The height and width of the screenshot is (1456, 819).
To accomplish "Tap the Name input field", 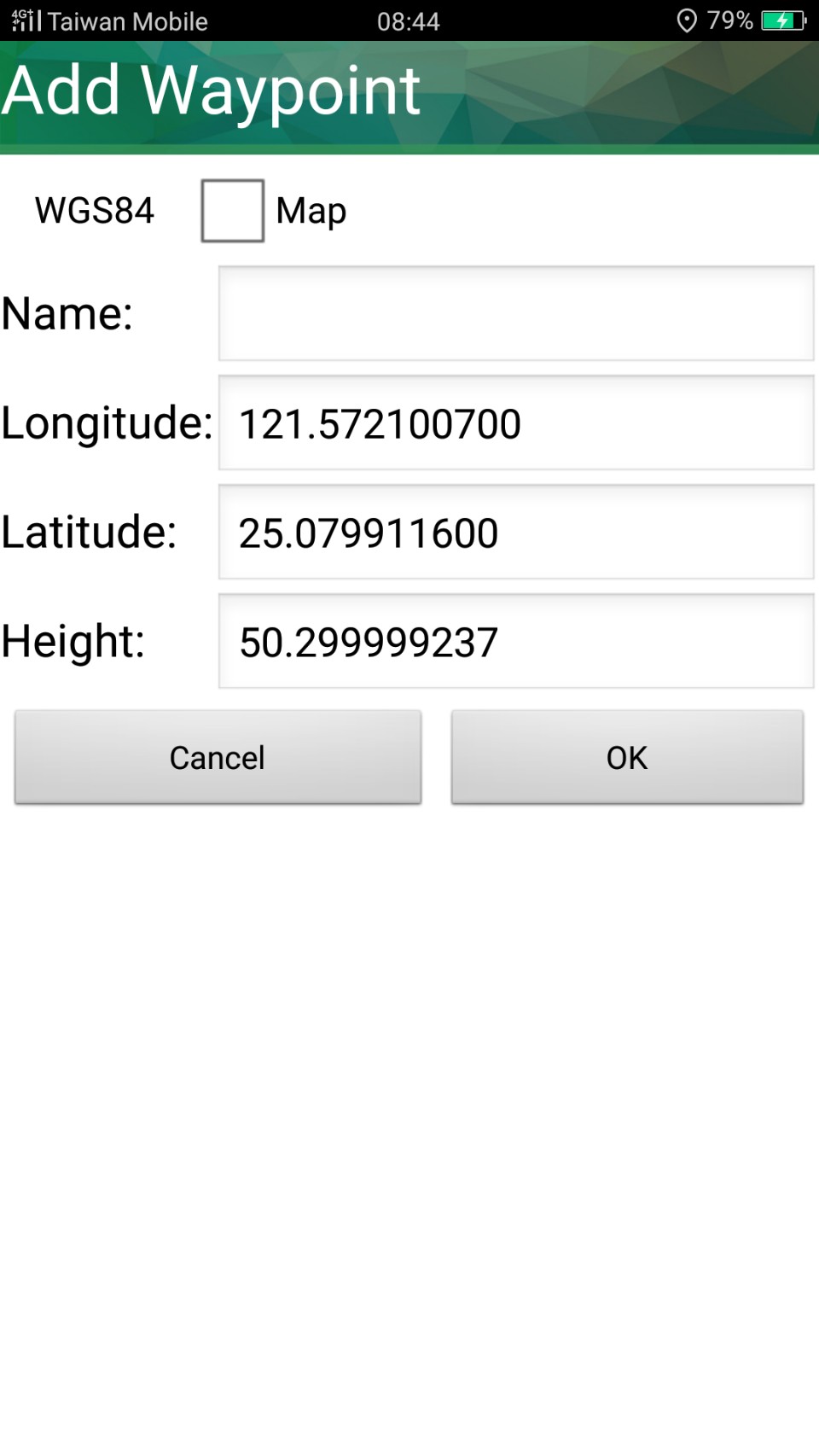I will 516,313.
